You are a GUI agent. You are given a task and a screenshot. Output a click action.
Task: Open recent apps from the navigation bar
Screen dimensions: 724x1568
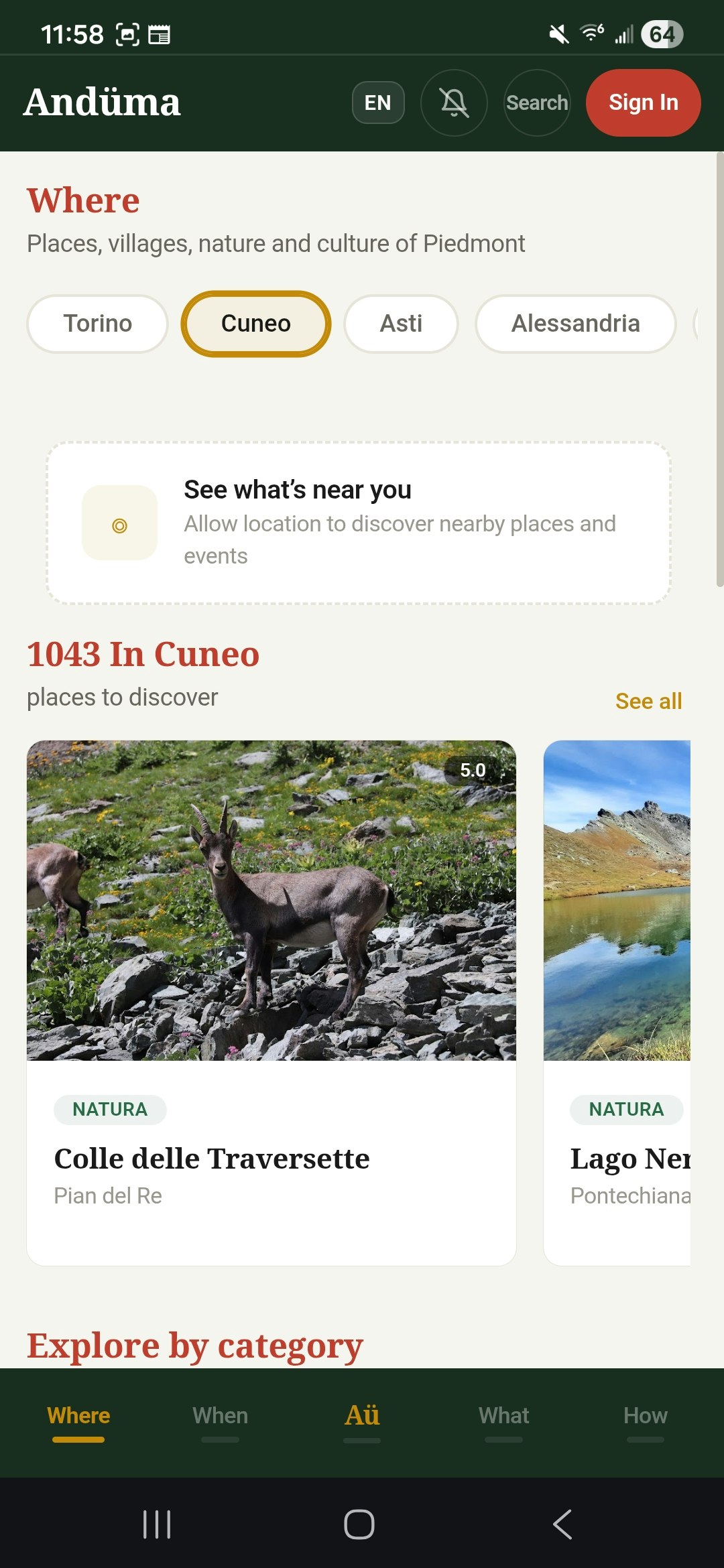pyautogui.click(x=157, y=1524)
